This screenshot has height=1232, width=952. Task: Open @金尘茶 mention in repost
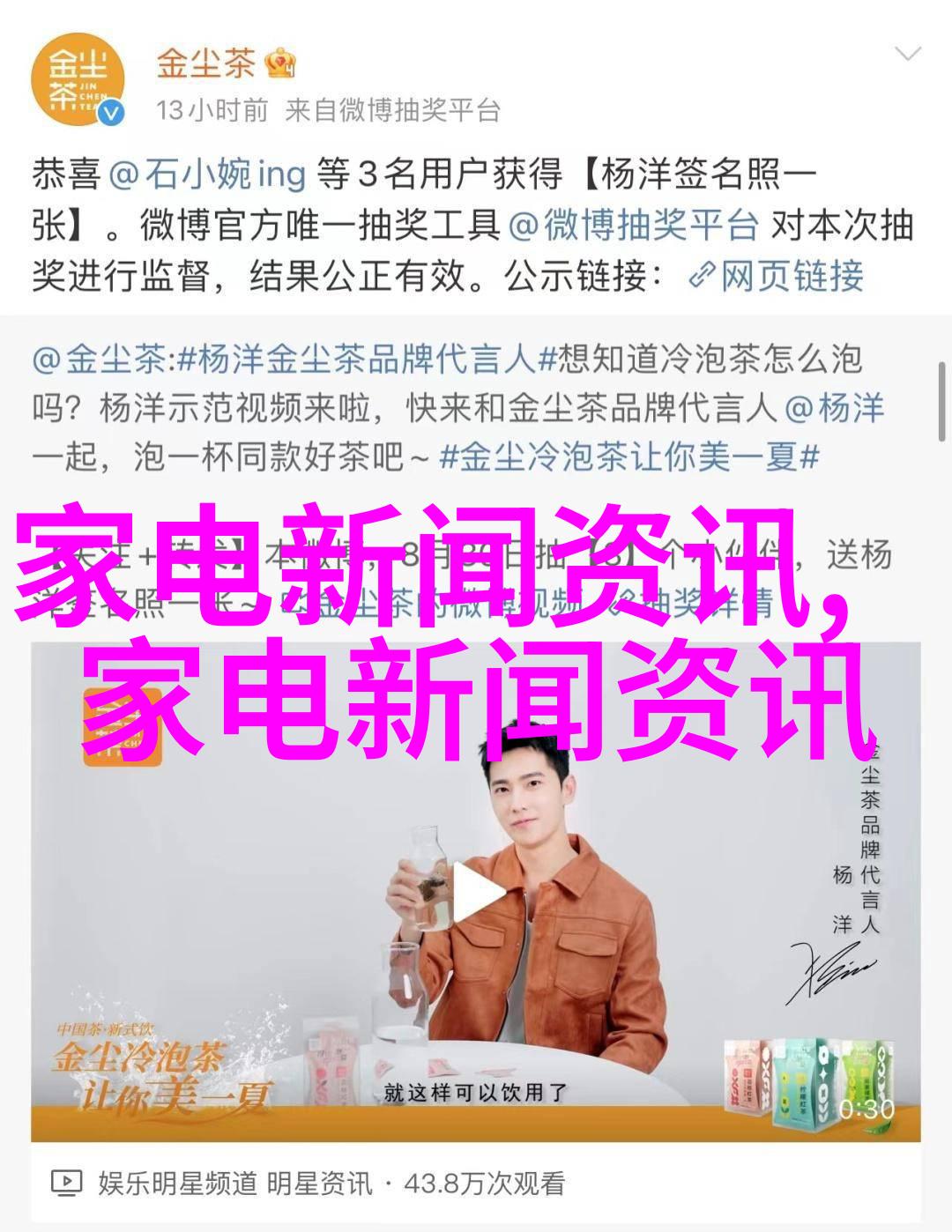pyautogui.click(x=100, y=360)
